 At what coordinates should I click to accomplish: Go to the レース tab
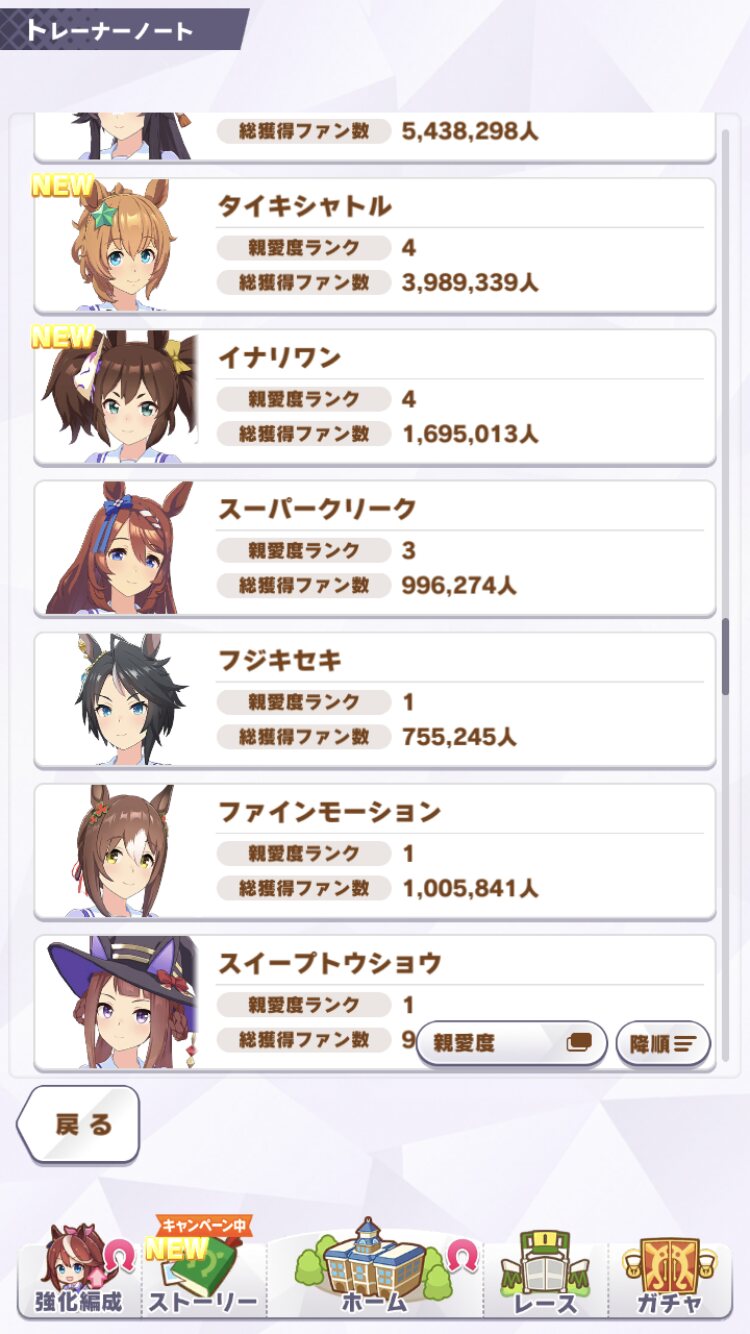click(x=545, y=1277)
